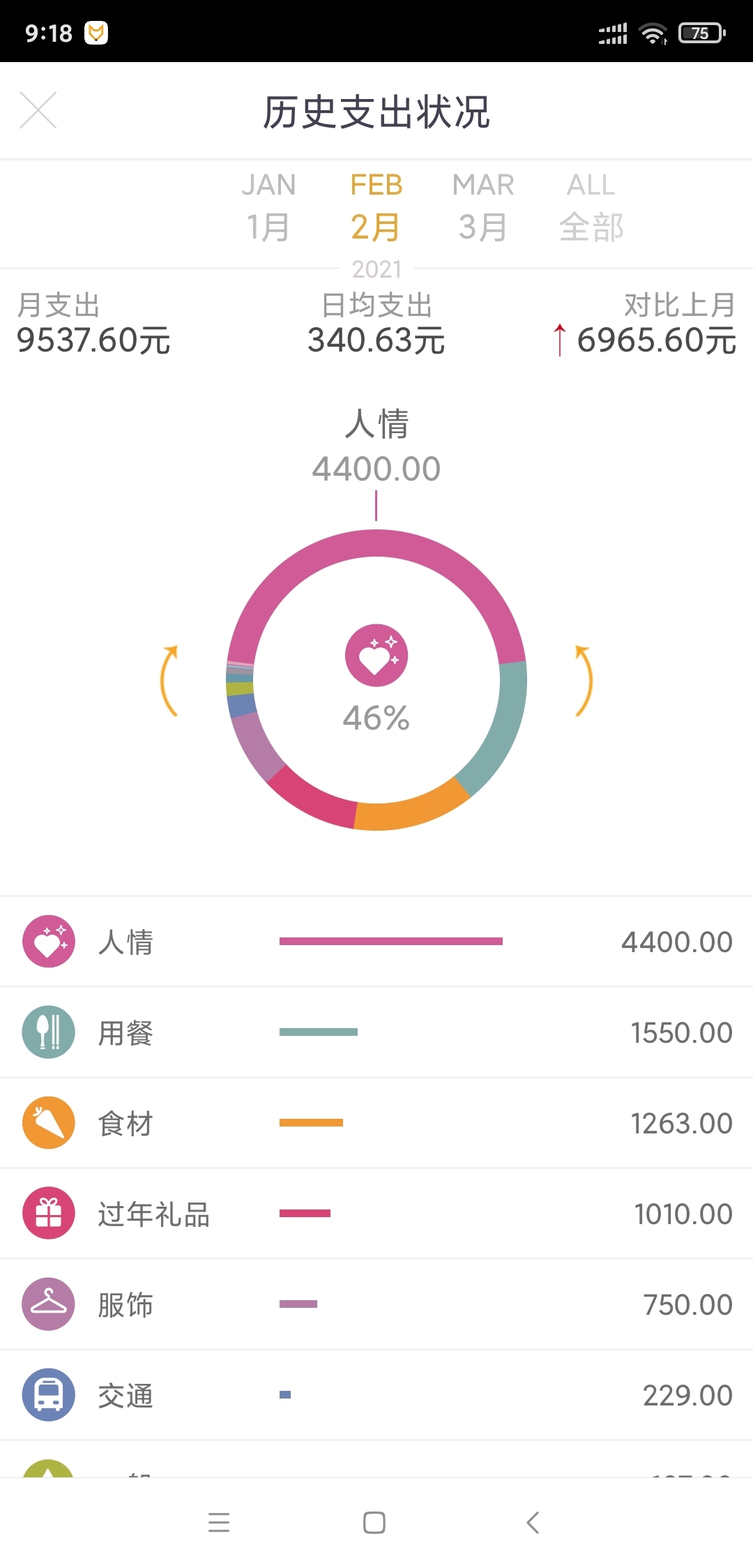Screen dimensions: 753x1568
Task: Rotate chart using left curved arrow
Action: point(169,681)
